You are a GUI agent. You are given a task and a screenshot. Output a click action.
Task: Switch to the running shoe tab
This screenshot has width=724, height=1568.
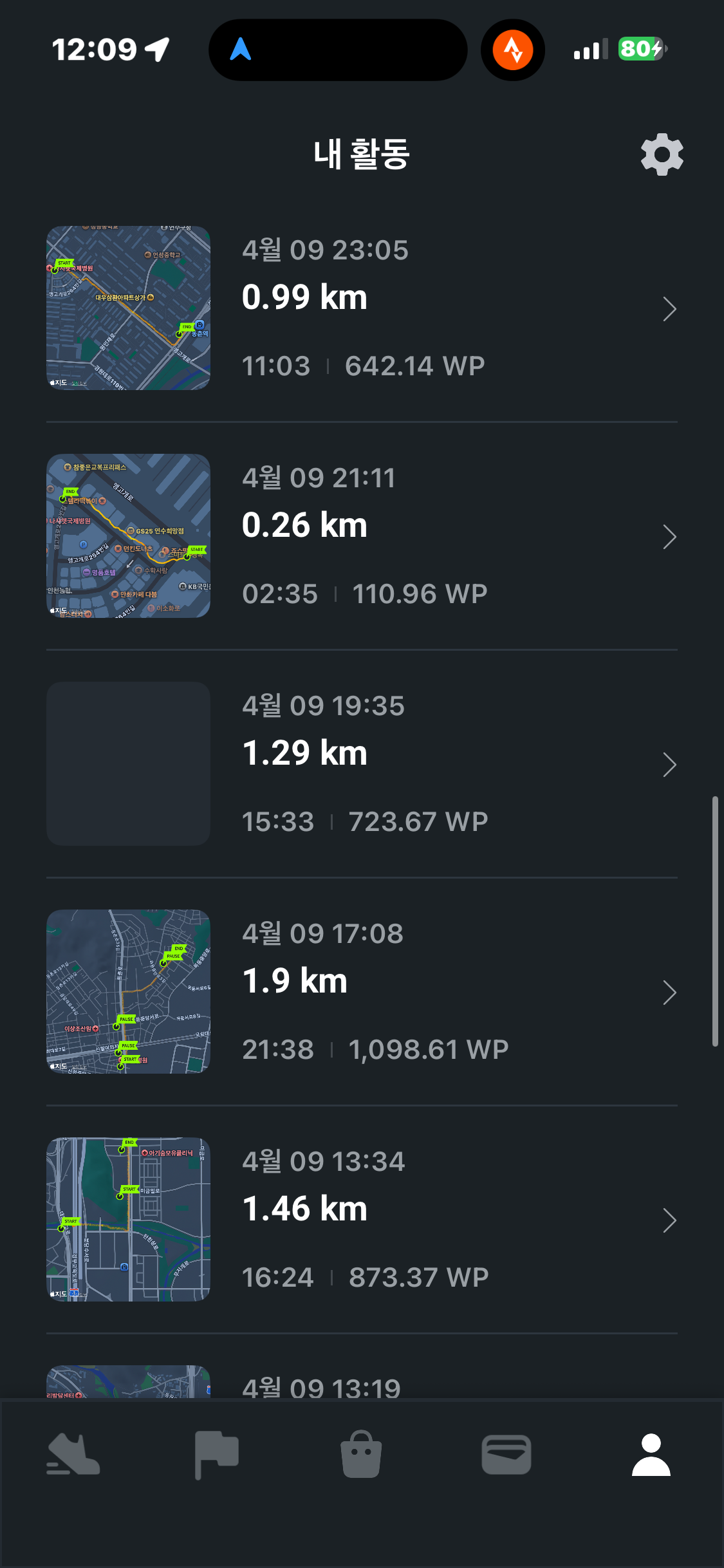[x=73, y=1454]
